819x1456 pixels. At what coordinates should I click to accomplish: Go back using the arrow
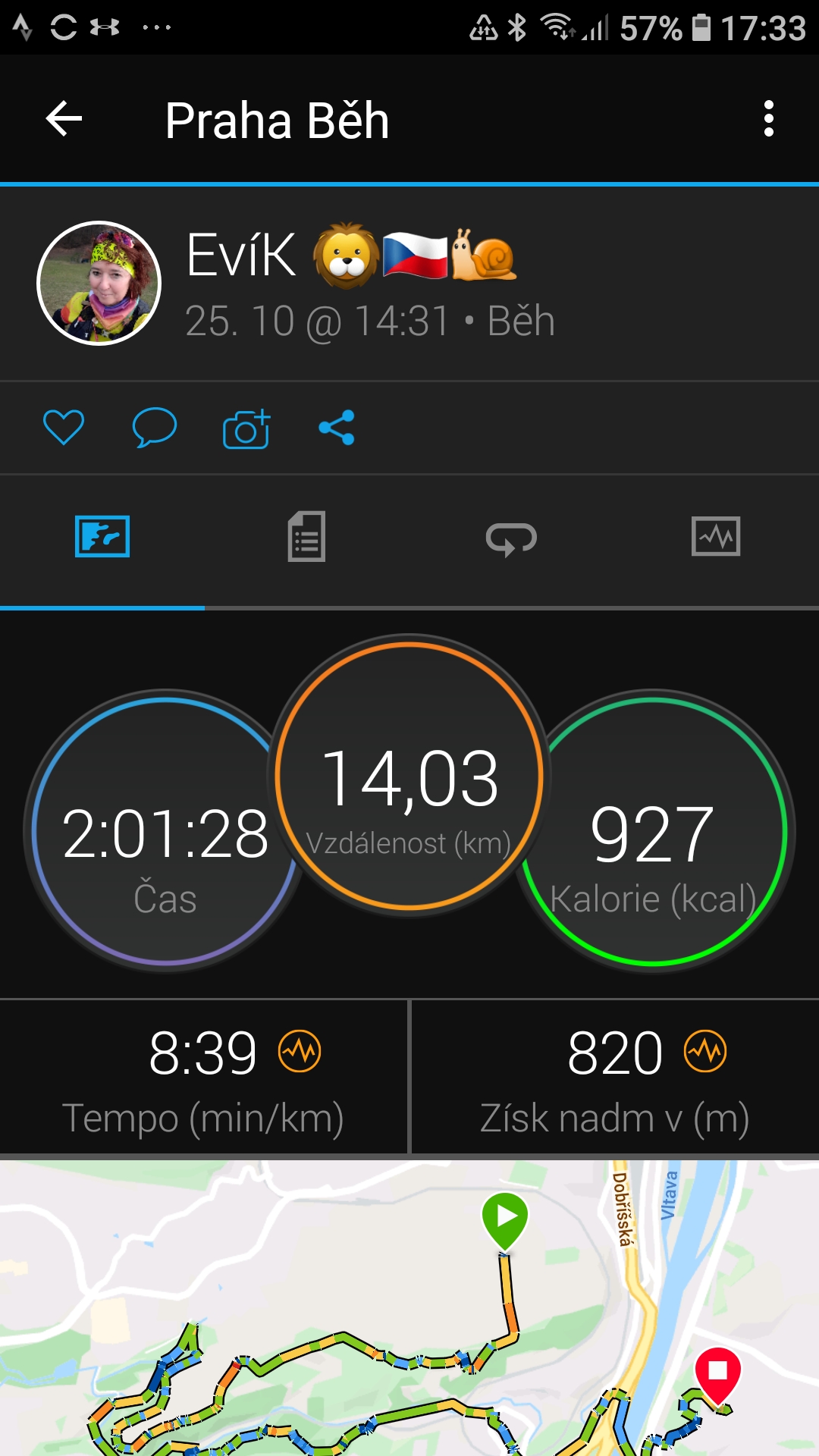(x=64, y=119)
